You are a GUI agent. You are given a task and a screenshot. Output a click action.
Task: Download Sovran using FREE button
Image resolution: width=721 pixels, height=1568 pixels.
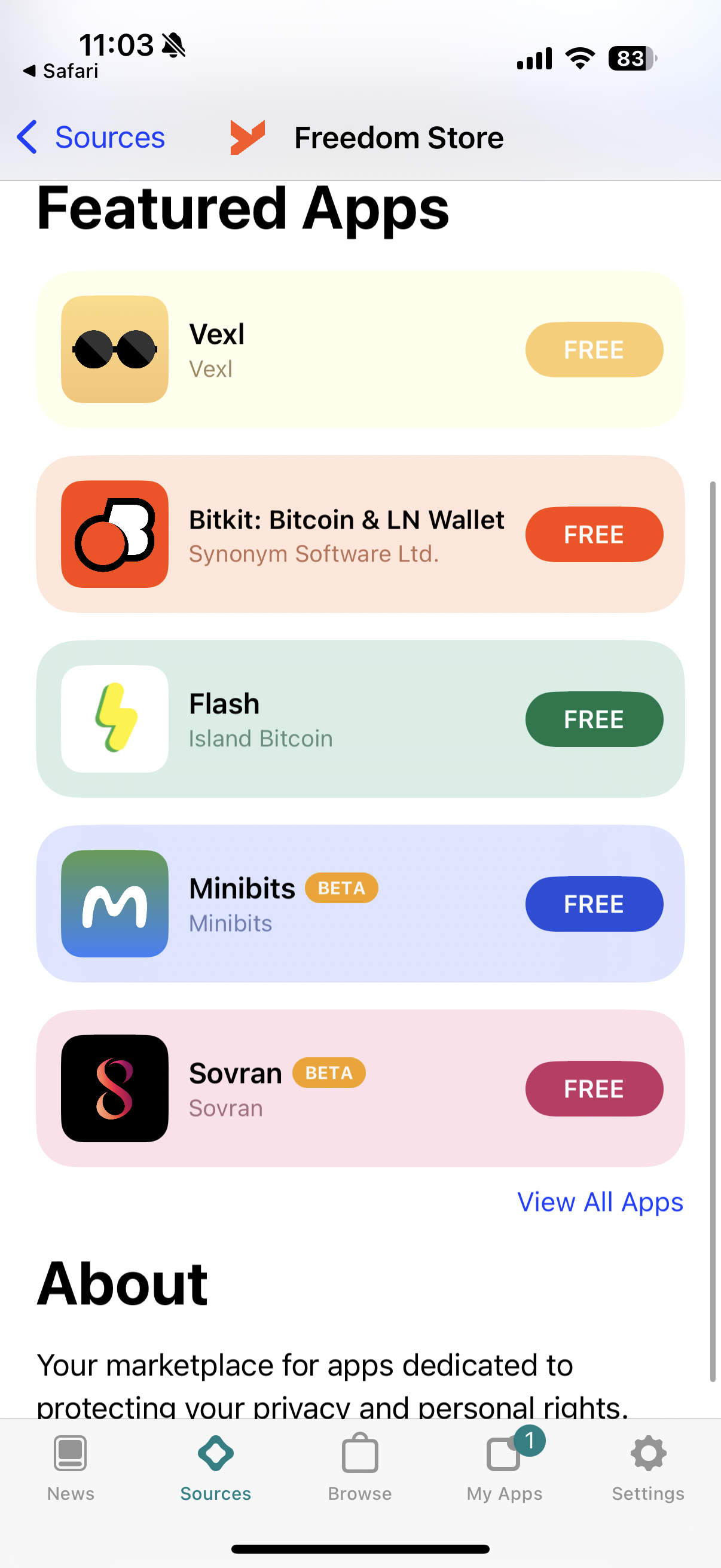(x=593, y=1088)
